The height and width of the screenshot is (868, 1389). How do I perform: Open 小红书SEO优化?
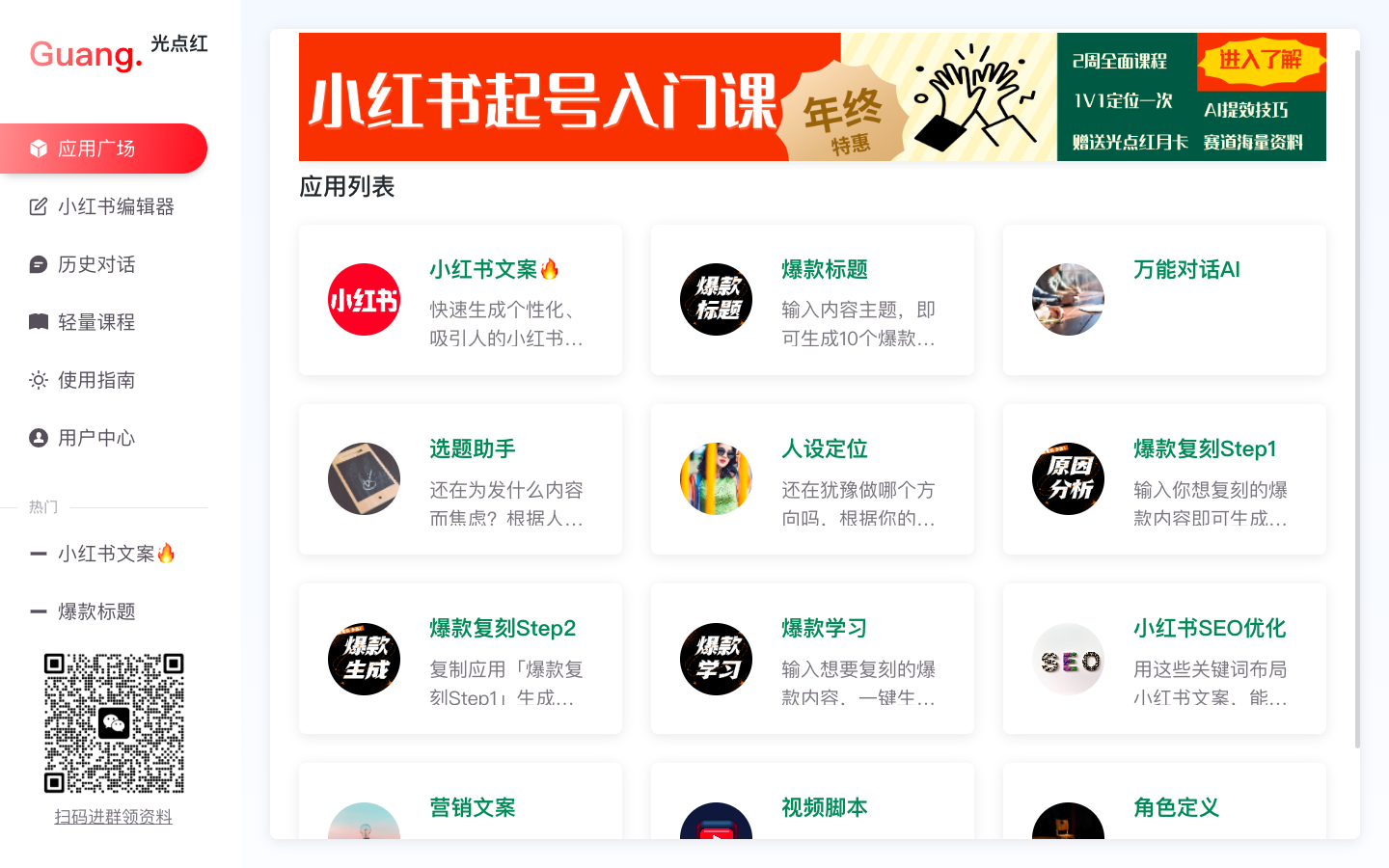tap(1164, 659)
